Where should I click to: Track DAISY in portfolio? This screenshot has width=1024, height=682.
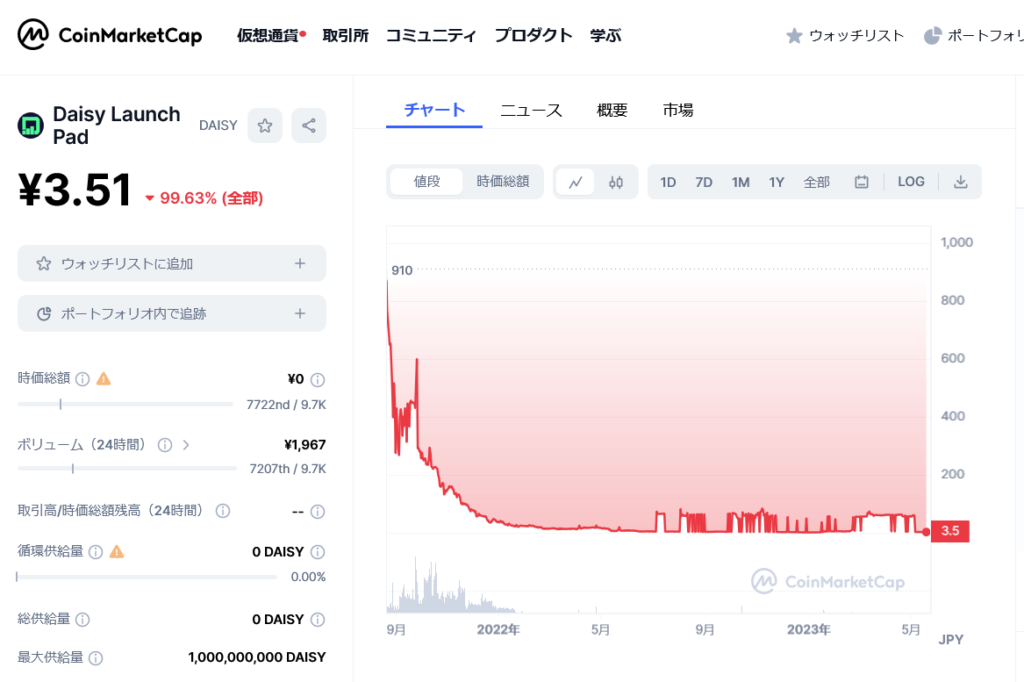point(172,314)
